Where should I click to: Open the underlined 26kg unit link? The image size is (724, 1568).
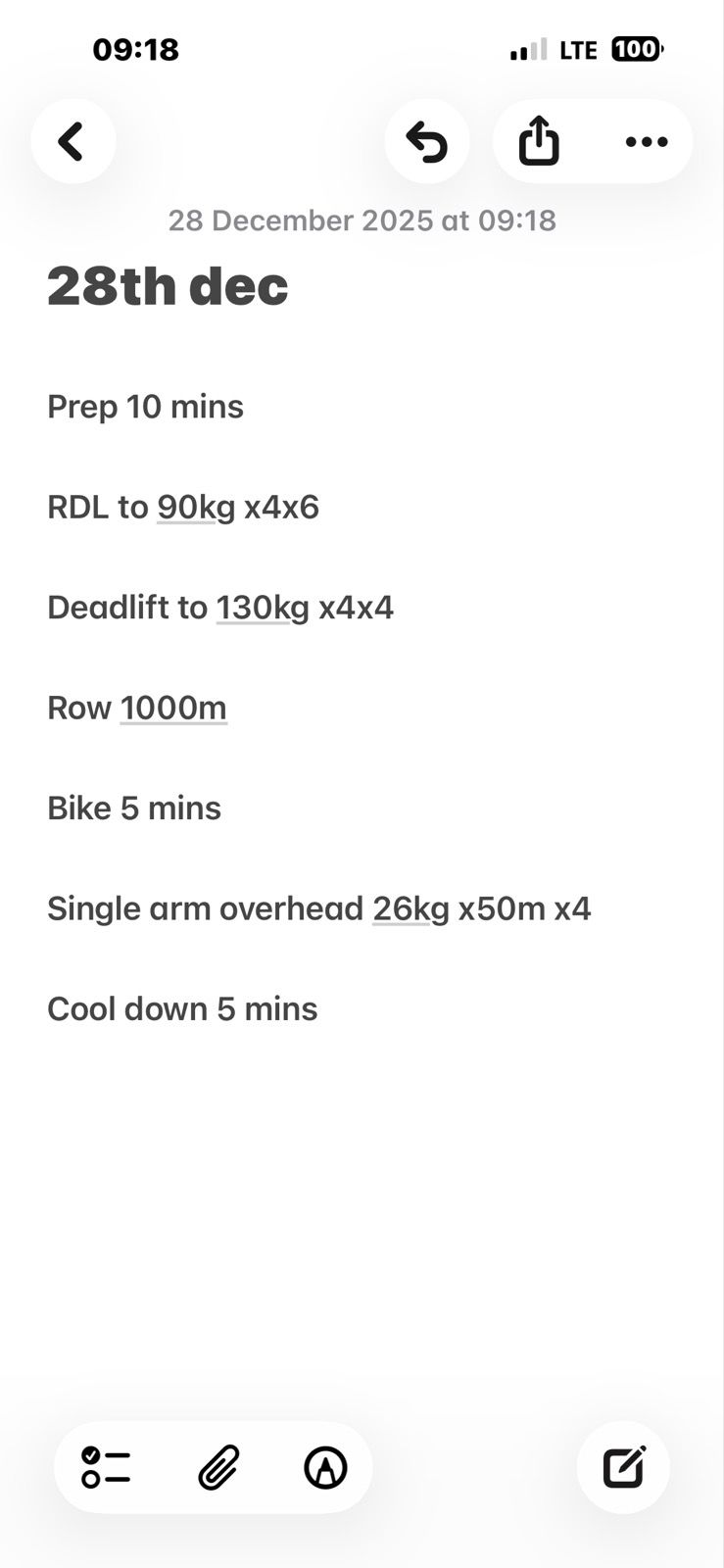tap(410, 908)
